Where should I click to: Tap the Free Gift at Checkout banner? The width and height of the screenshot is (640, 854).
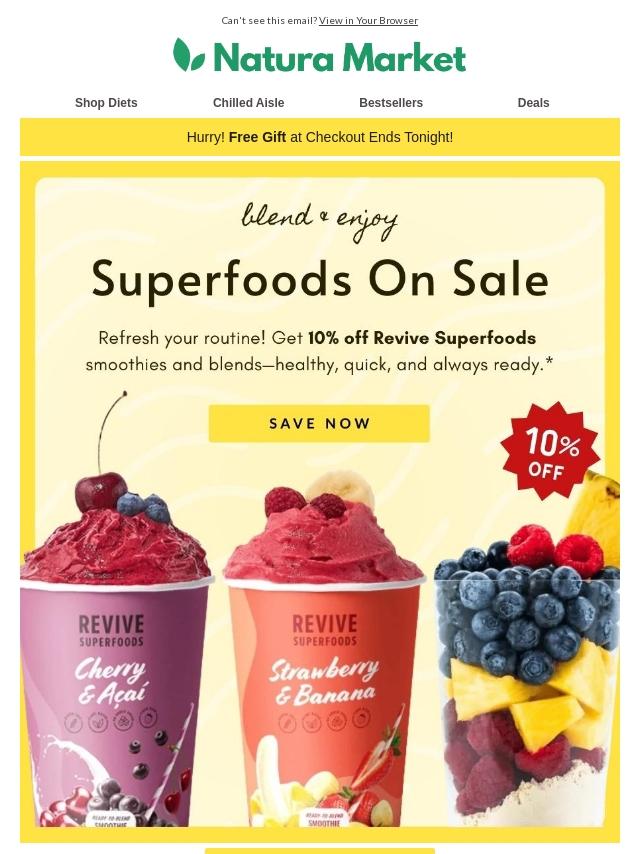click(320, 137)
